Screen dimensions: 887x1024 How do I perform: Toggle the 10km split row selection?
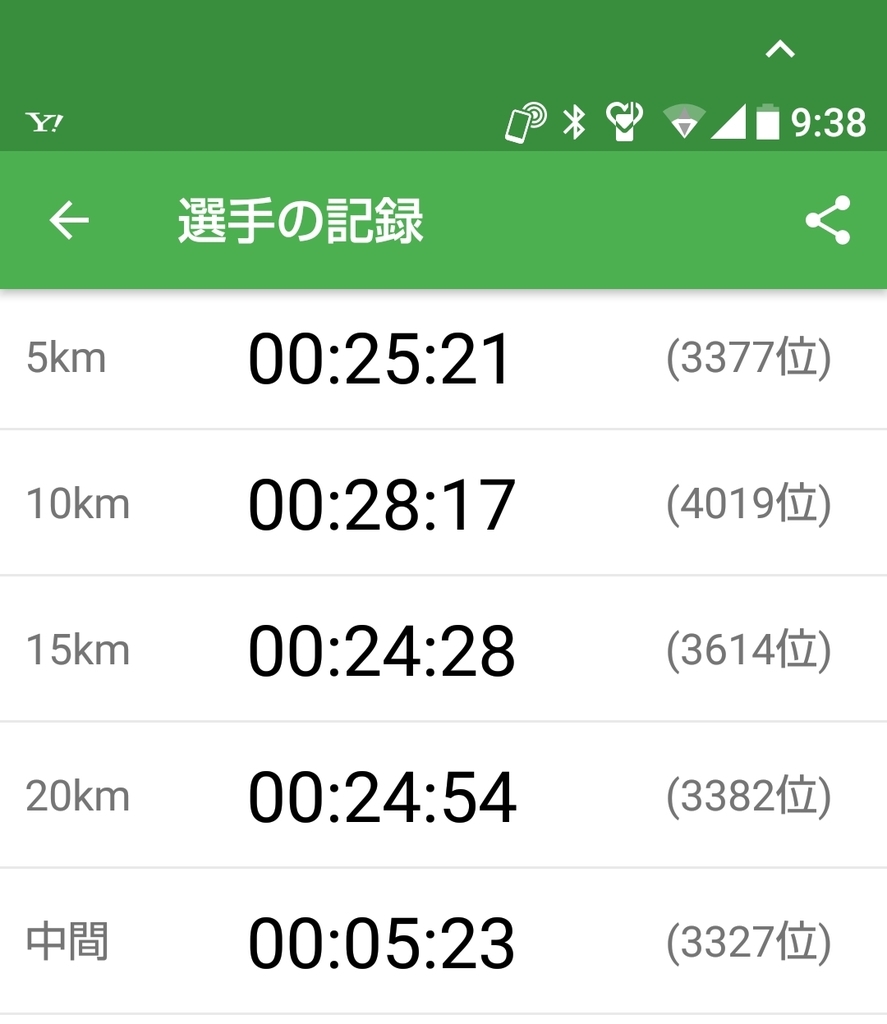coord(443,504)
